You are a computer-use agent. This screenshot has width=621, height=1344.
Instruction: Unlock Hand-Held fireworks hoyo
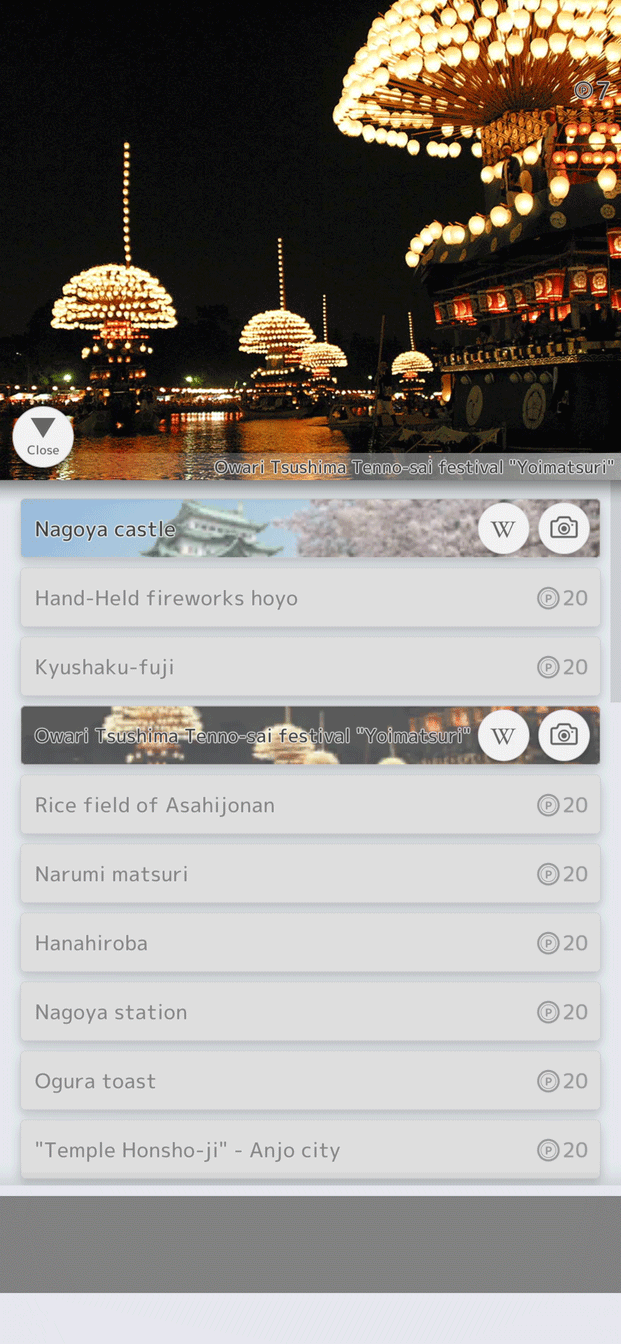pos(310,598)
